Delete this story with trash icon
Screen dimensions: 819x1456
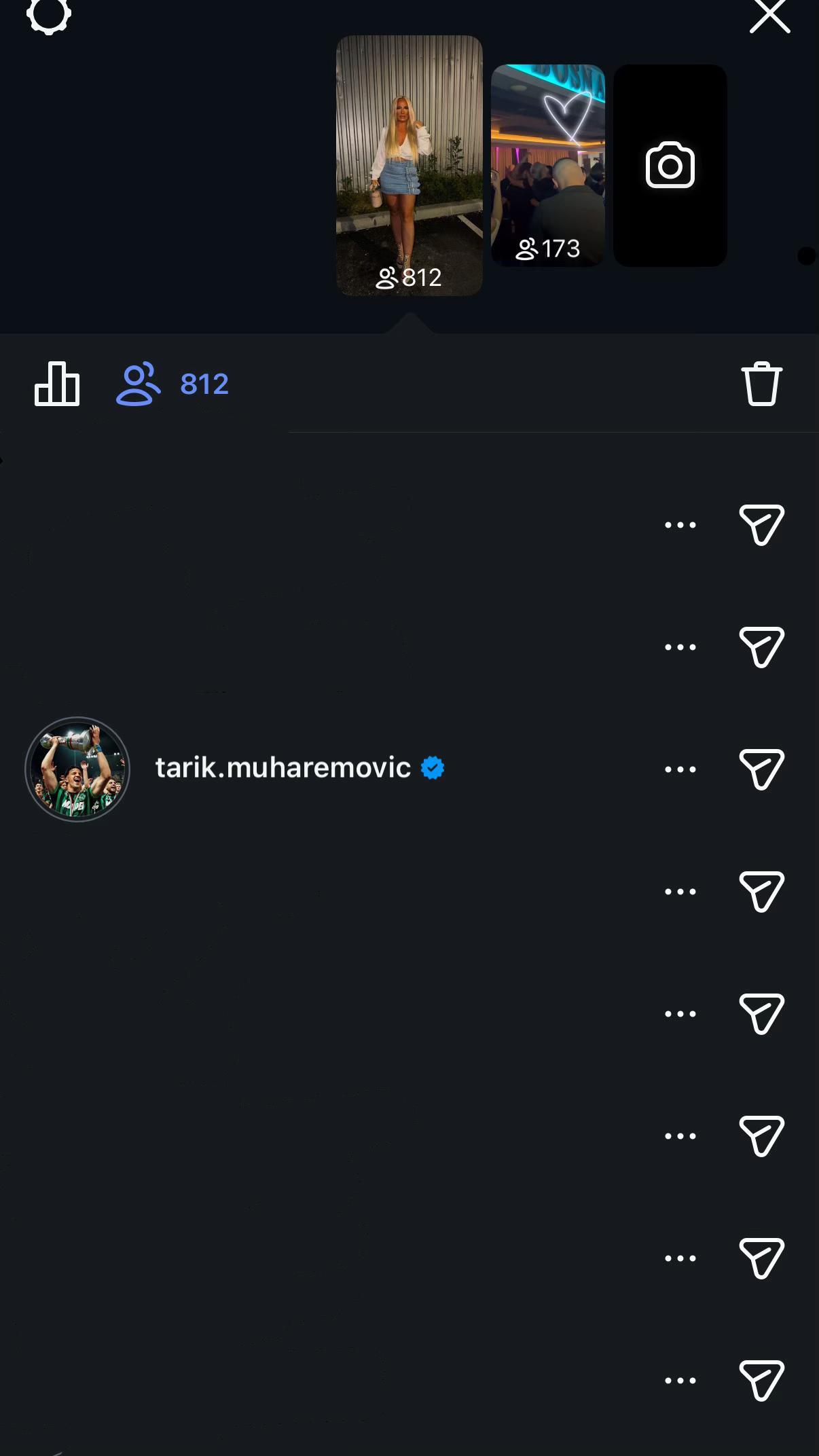pyautogui.click(x=761, y=384)
